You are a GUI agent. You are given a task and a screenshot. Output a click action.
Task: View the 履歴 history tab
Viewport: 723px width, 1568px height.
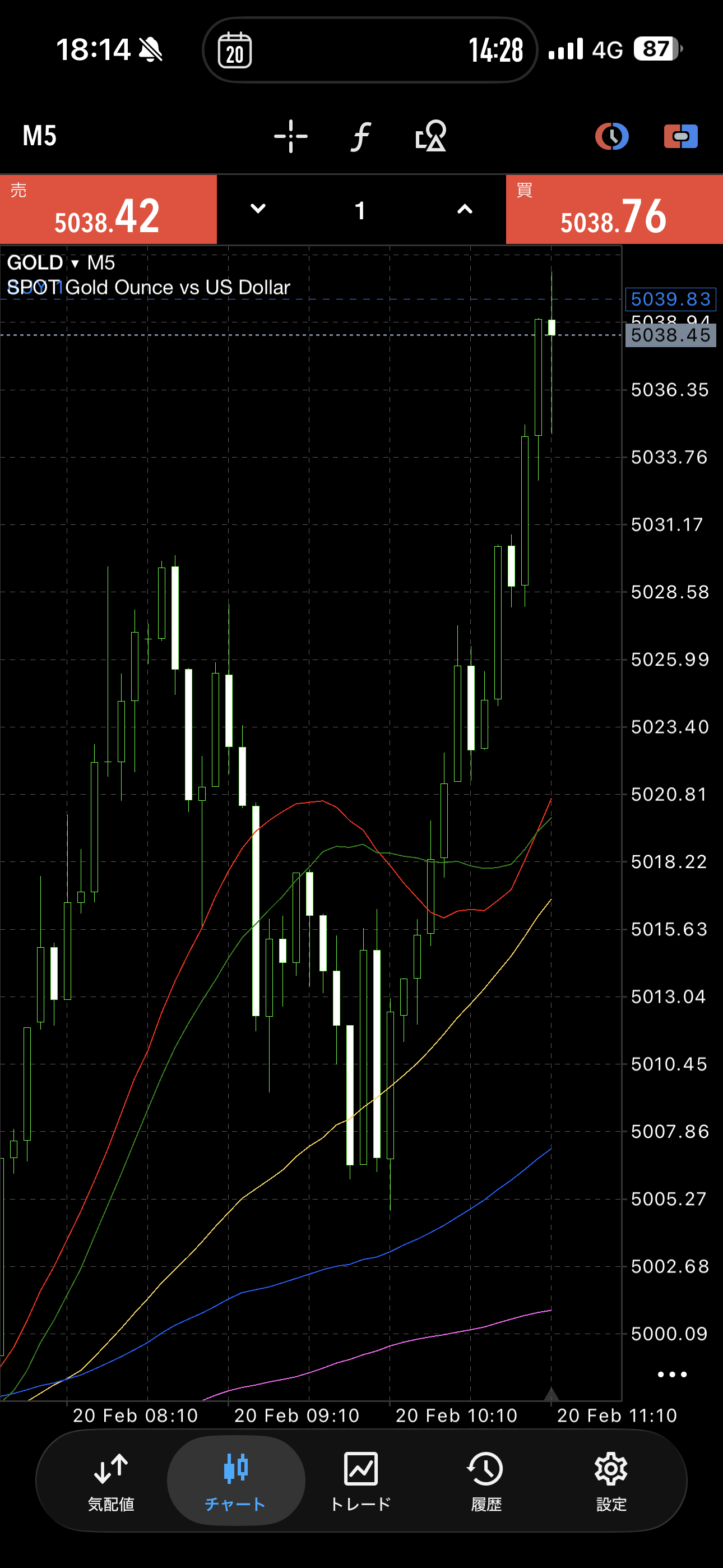tap(486, 1480)
